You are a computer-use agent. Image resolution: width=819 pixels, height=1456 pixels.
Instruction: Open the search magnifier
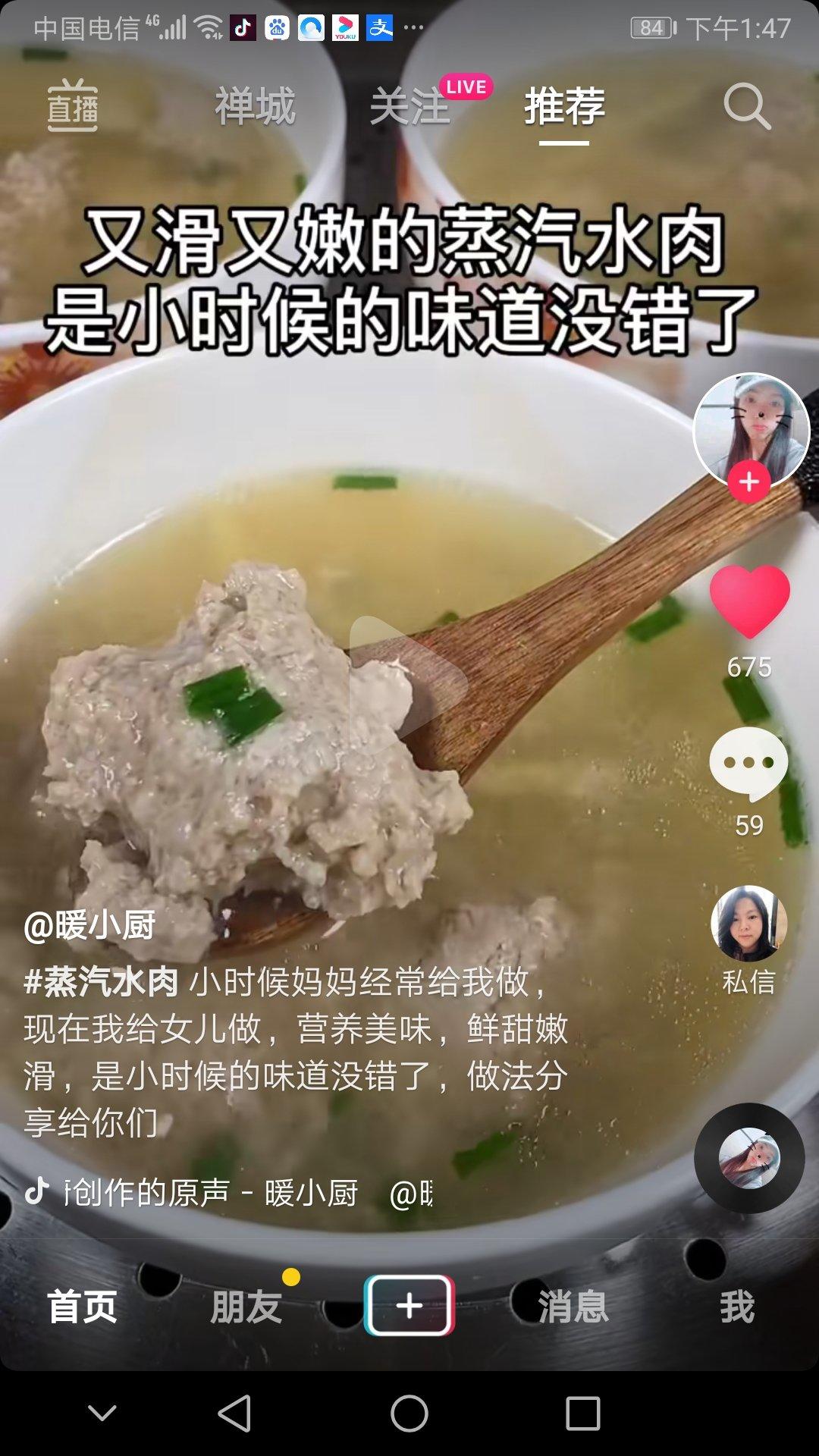[746, 106]
